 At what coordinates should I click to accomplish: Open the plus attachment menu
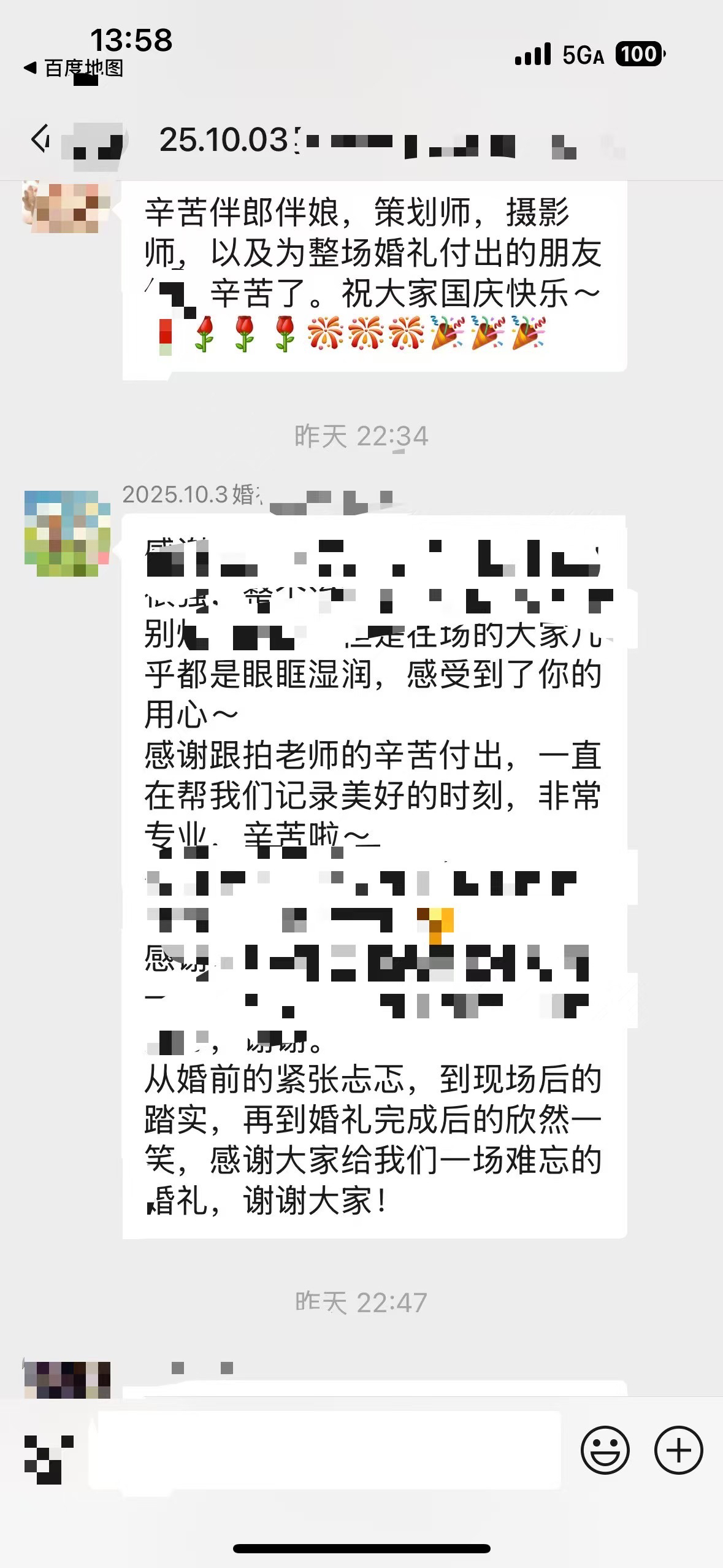point(678,1450)
